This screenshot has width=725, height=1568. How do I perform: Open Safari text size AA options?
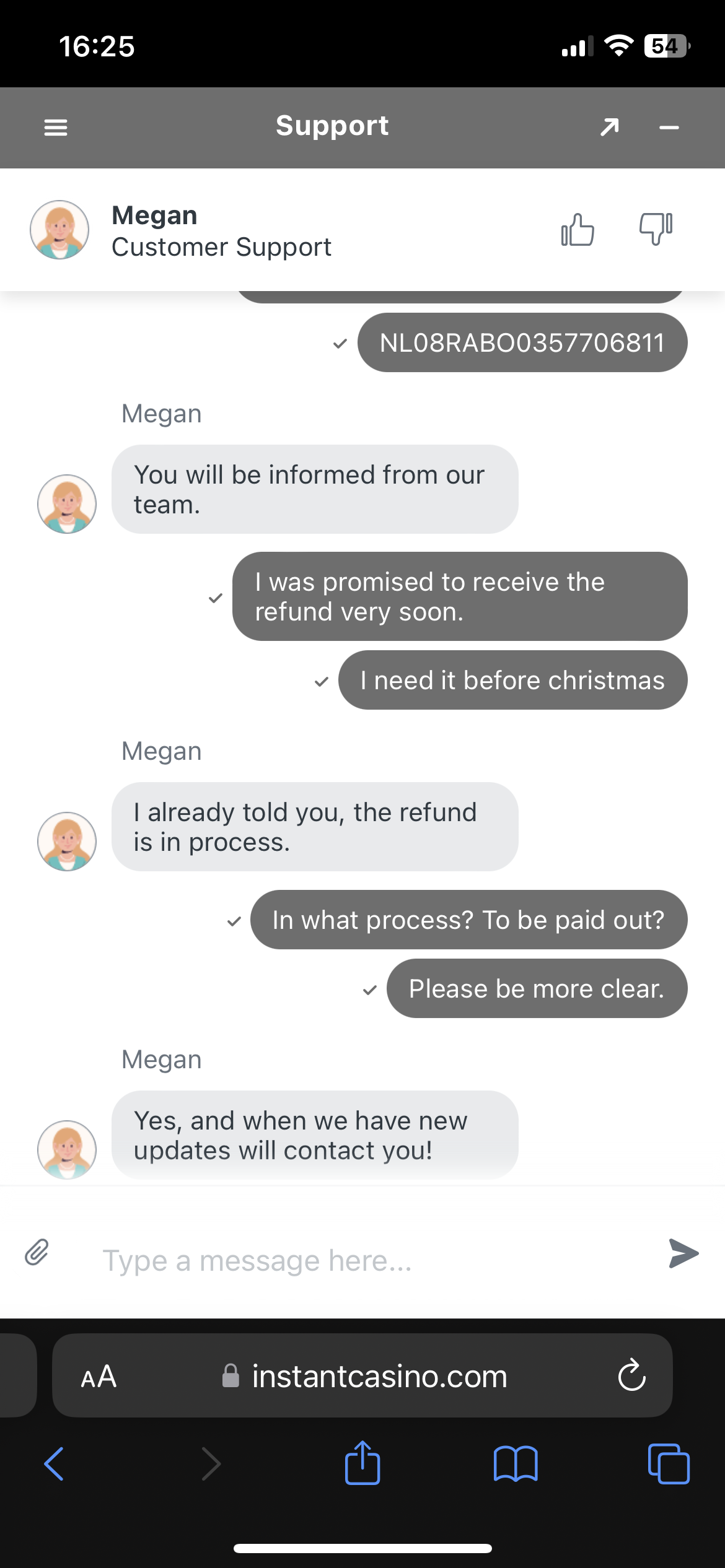point(99,1377)
